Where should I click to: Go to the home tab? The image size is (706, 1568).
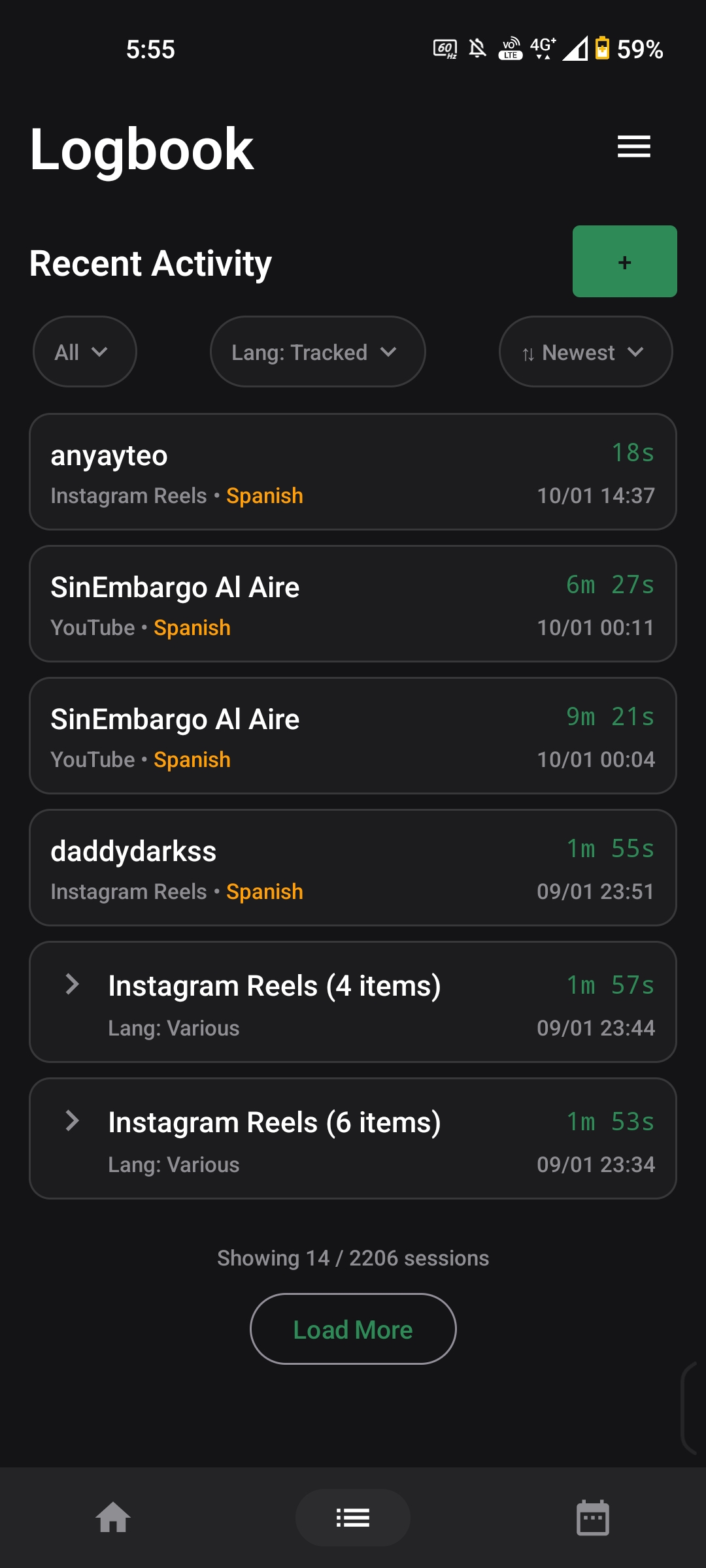click(113, 1517)
